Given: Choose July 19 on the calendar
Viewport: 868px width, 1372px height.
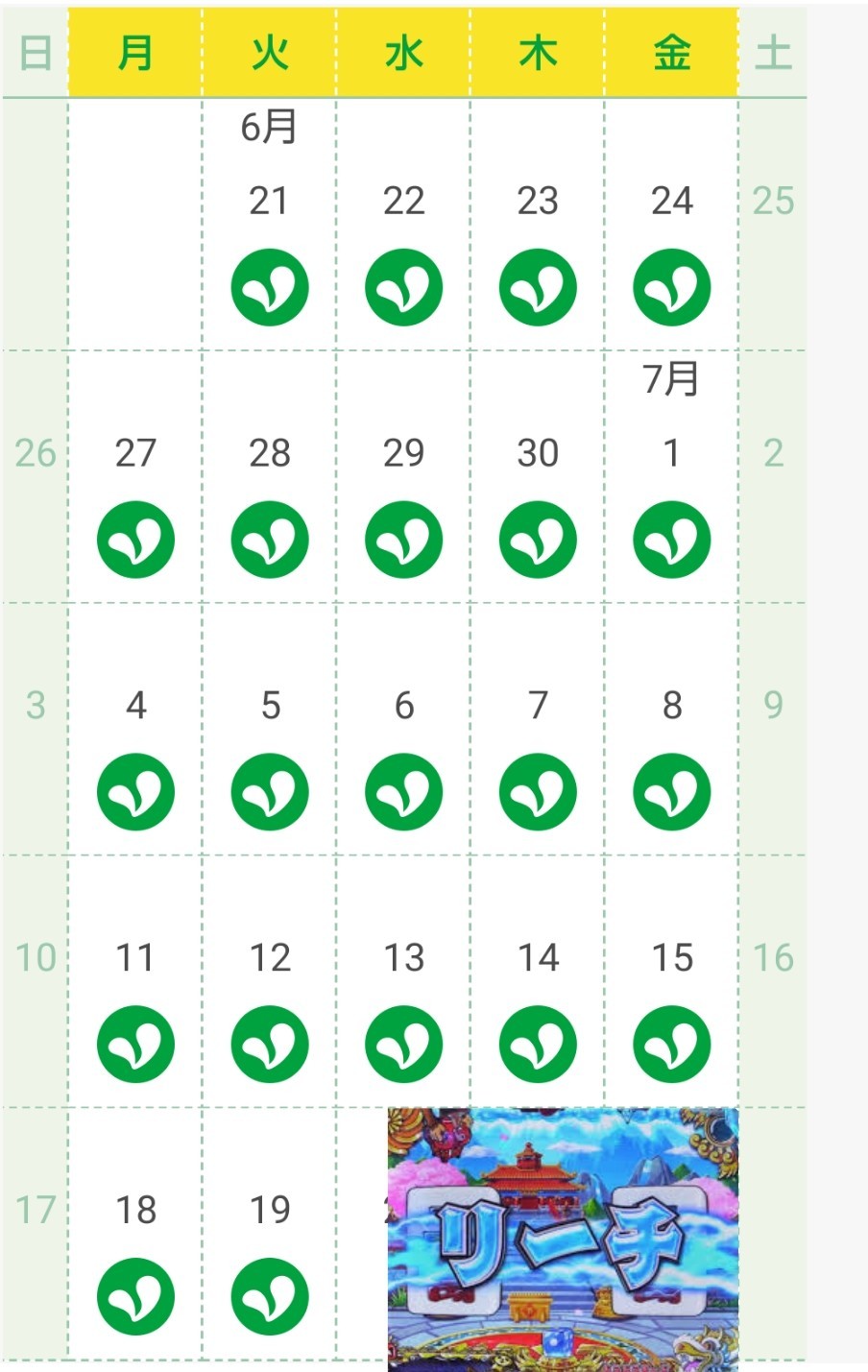Looking at the screenshot, I should 269,1211.
